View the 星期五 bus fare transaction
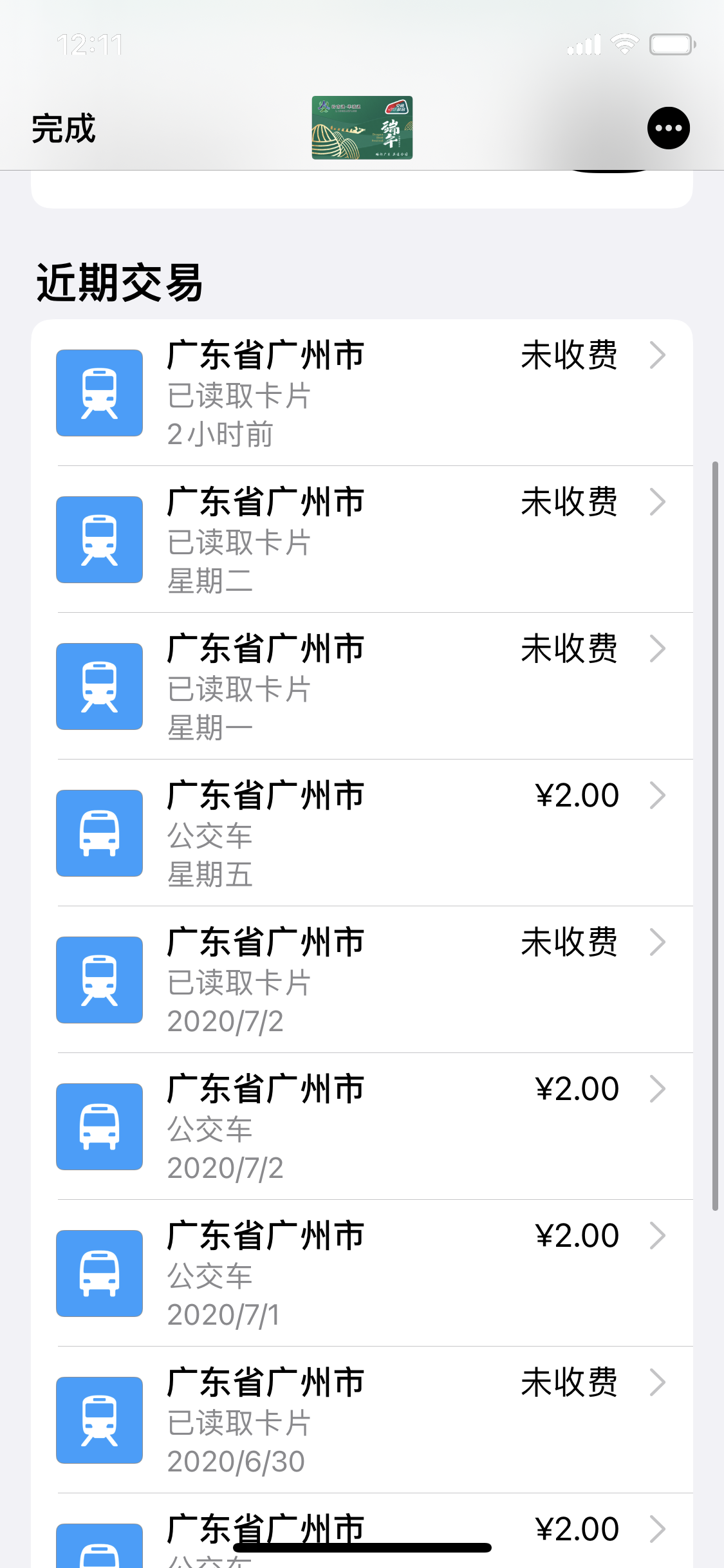The height and width of the screenshot is (1568, 724). click(x=362, y=833)
